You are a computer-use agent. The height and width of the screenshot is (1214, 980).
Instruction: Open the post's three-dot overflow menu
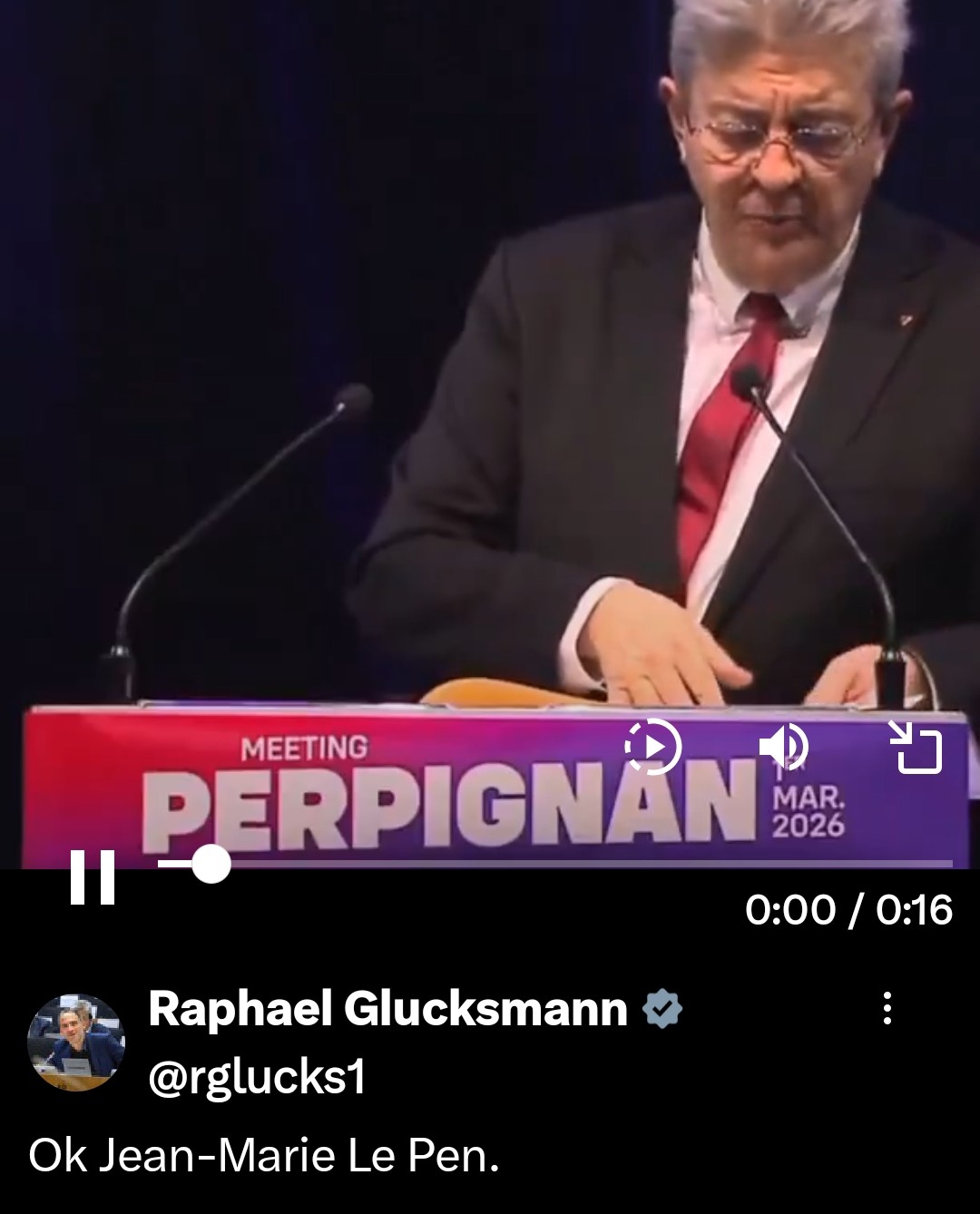887,1008
